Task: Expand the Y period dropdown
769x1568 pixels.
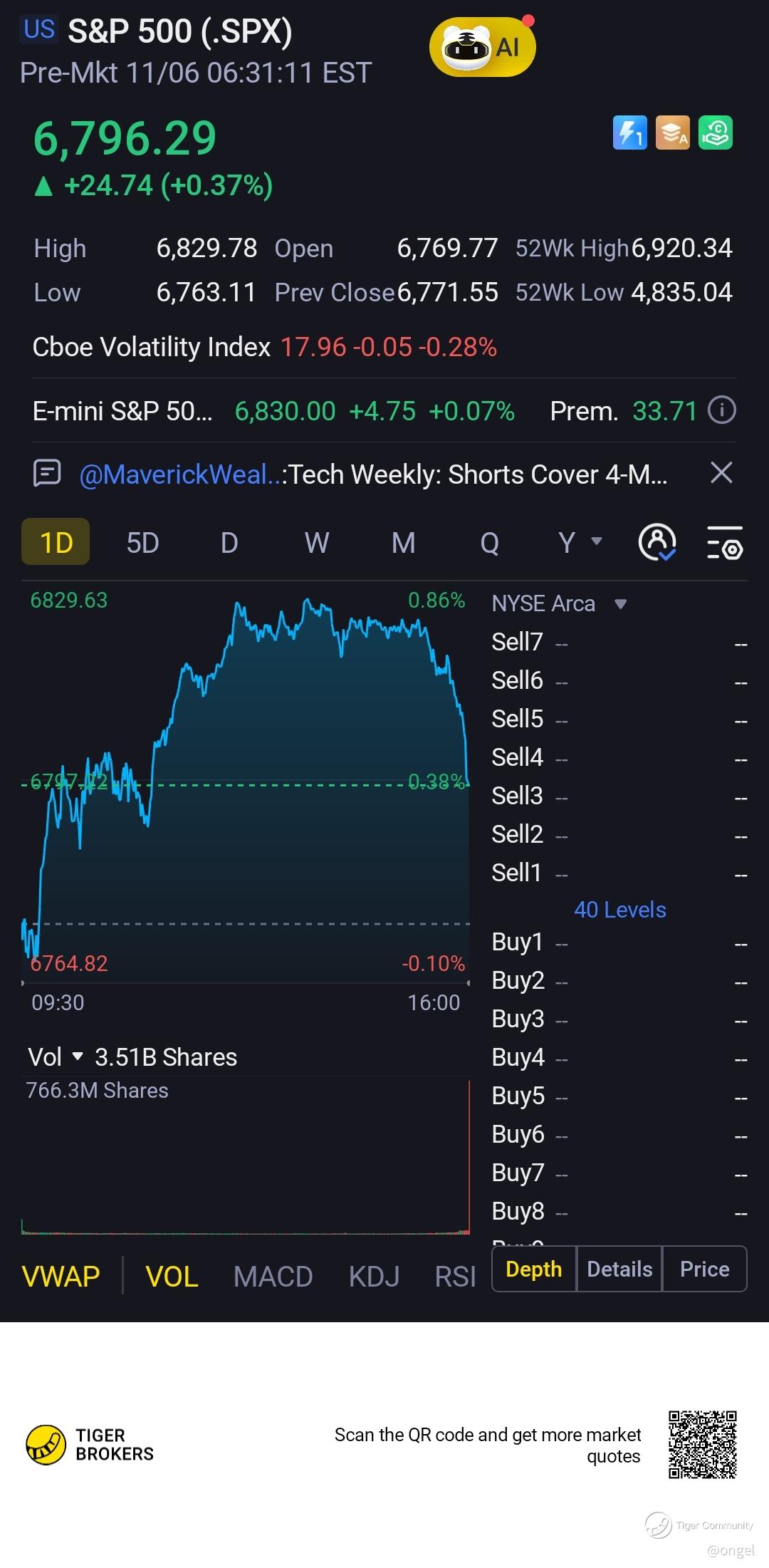Action: pyautogui.click(x=580, y=543)
